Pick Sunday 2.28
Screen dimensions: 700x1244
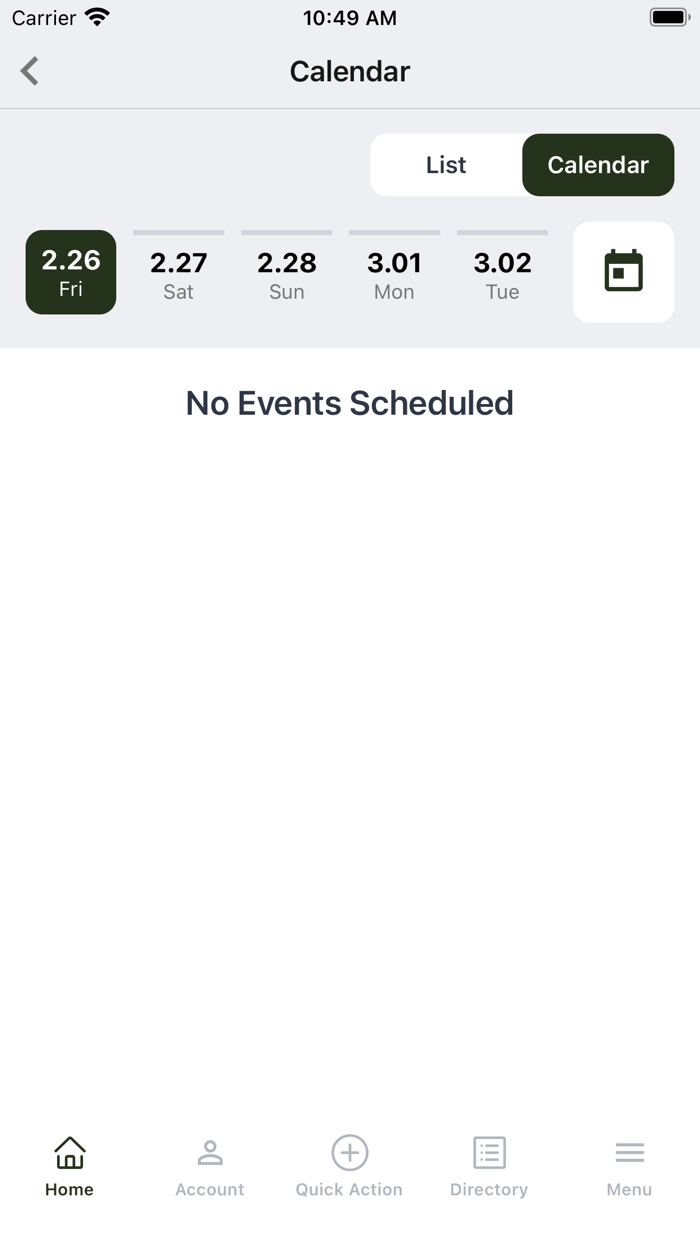[287, 272]
